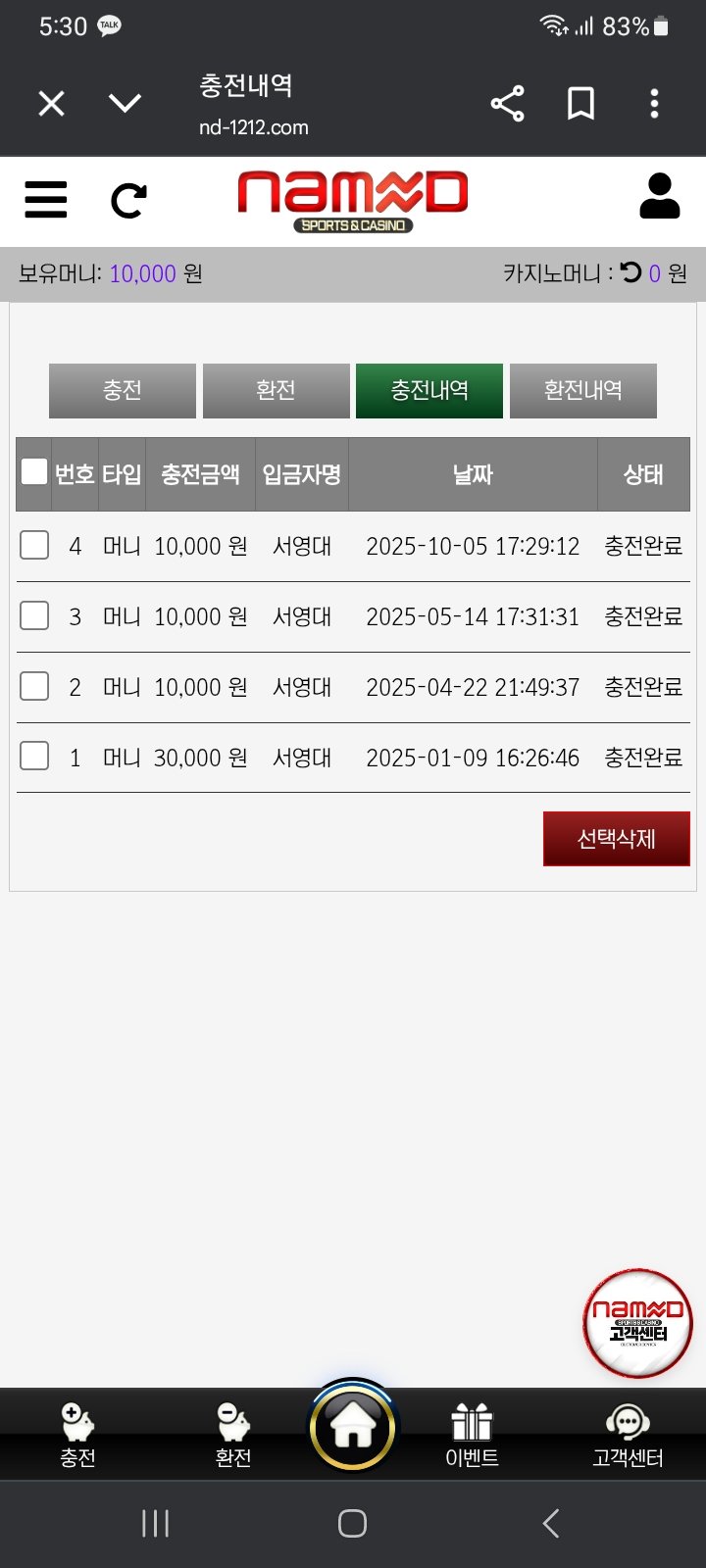Share this page link
Image resolution: width=706 pixels, height=1568 pixels.
pyautogui.click(x=507, y=103)
